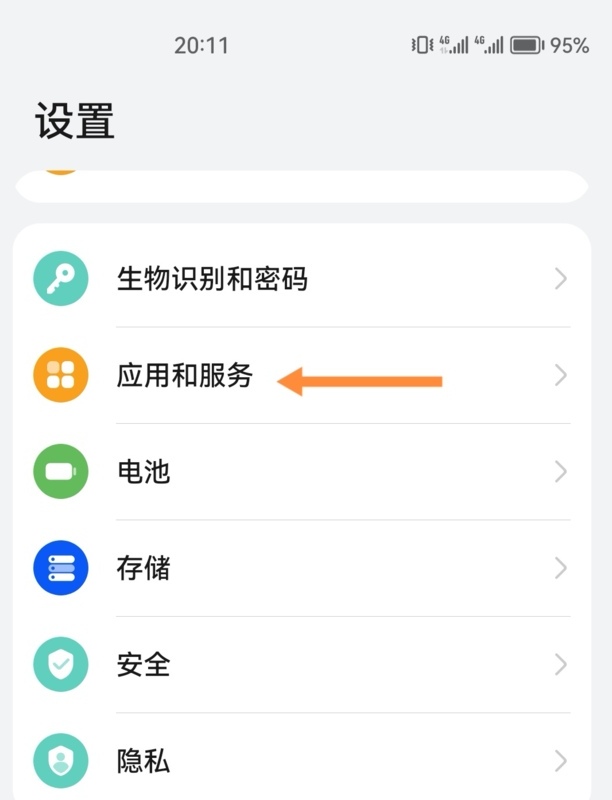
Task: Open 存储 settings
Action: coord(144,568)
